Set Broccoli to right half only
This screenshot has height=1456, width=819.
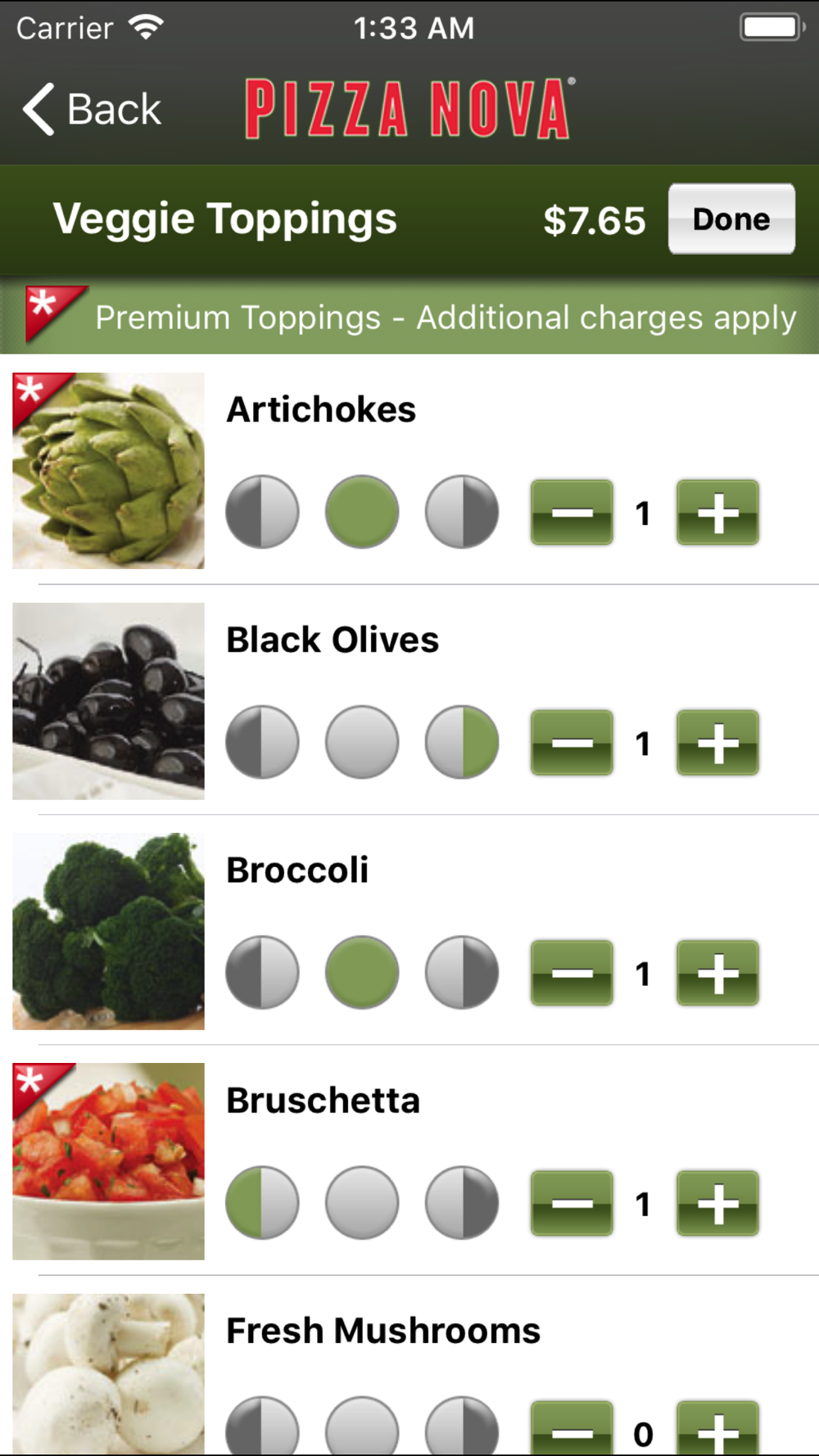(x=462, y=972)
